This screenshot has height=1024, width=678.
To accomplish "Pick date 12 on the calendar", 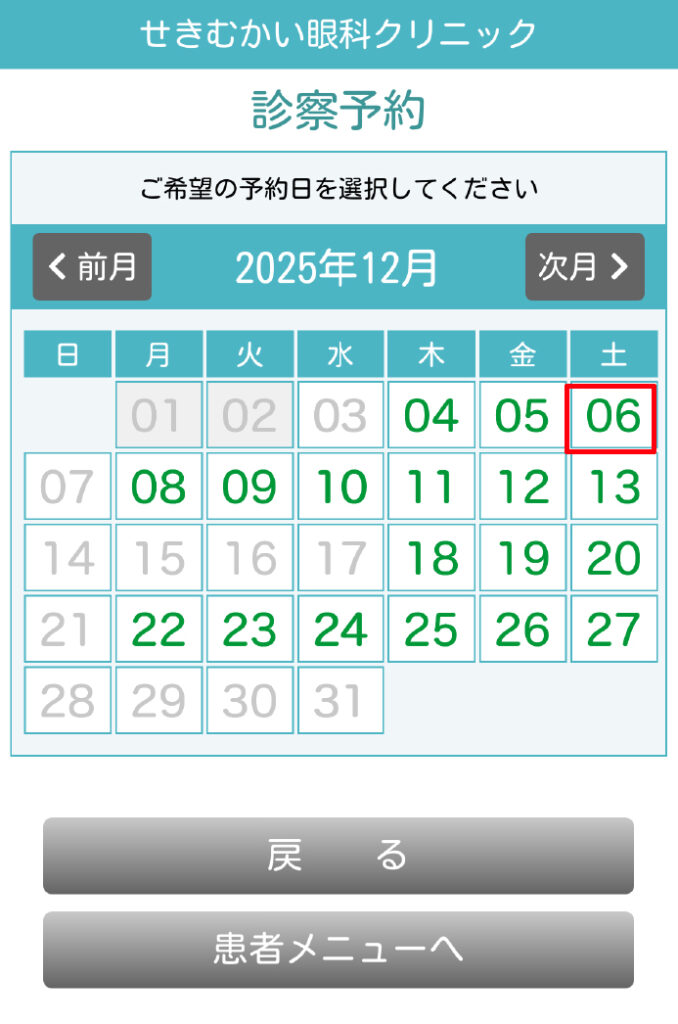I will pyautogui.click(x=522, y=487).
